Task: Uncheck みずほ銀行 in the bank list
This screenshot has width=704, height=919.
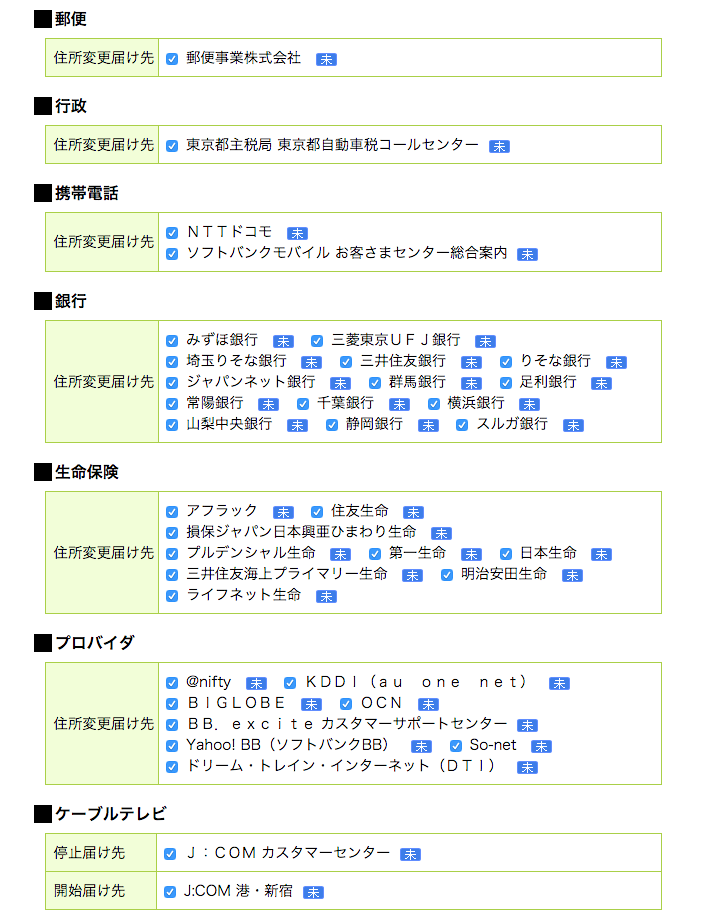Action: coord(172,341)
